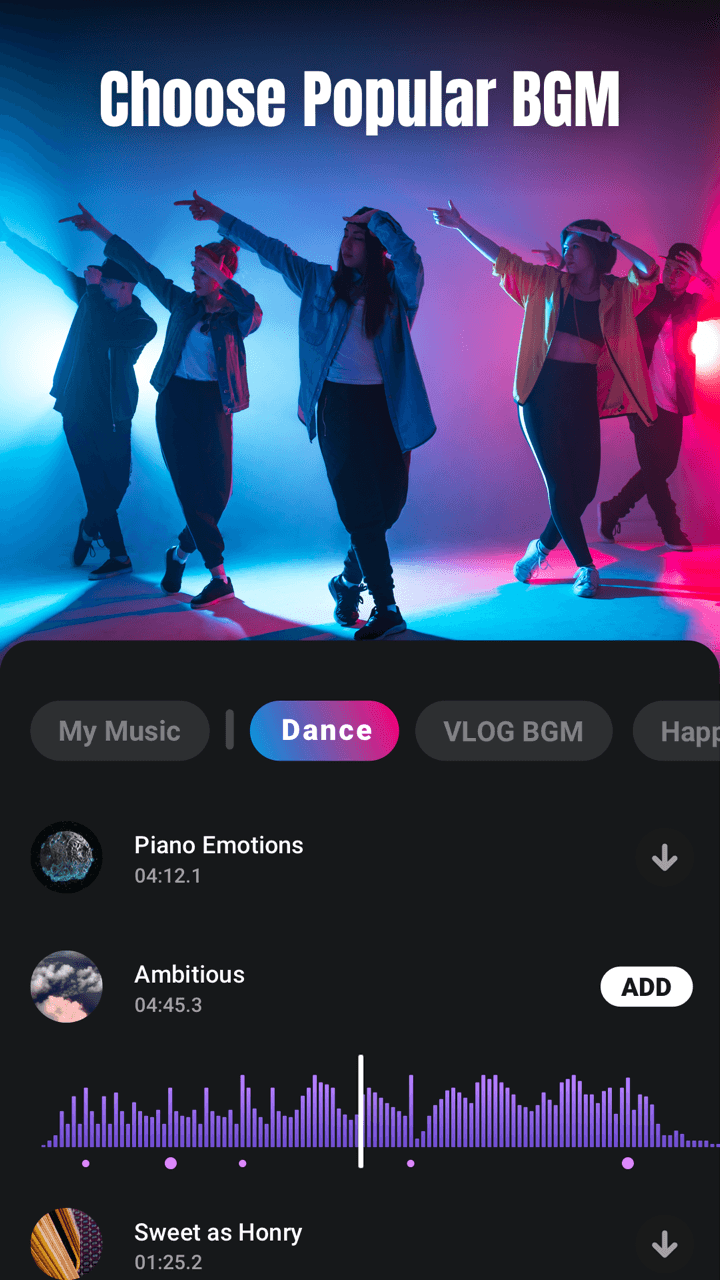Image resolution: width=720 pixels, height=1280 pixels.
Task: Open the VLOG BGM category
Action: tap(514, 731)
